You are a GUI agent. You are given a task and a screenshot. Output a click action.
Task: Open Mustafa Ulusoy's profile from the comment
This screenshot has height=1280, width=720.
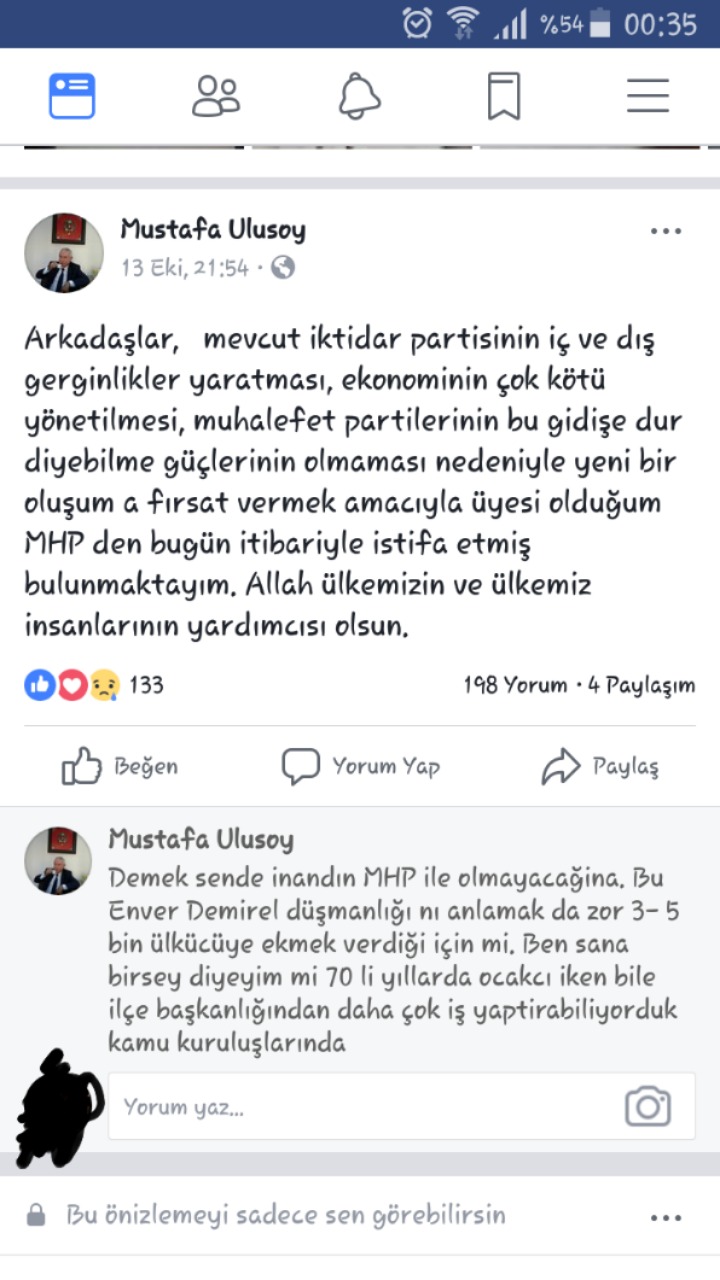[x=200, y=839]
